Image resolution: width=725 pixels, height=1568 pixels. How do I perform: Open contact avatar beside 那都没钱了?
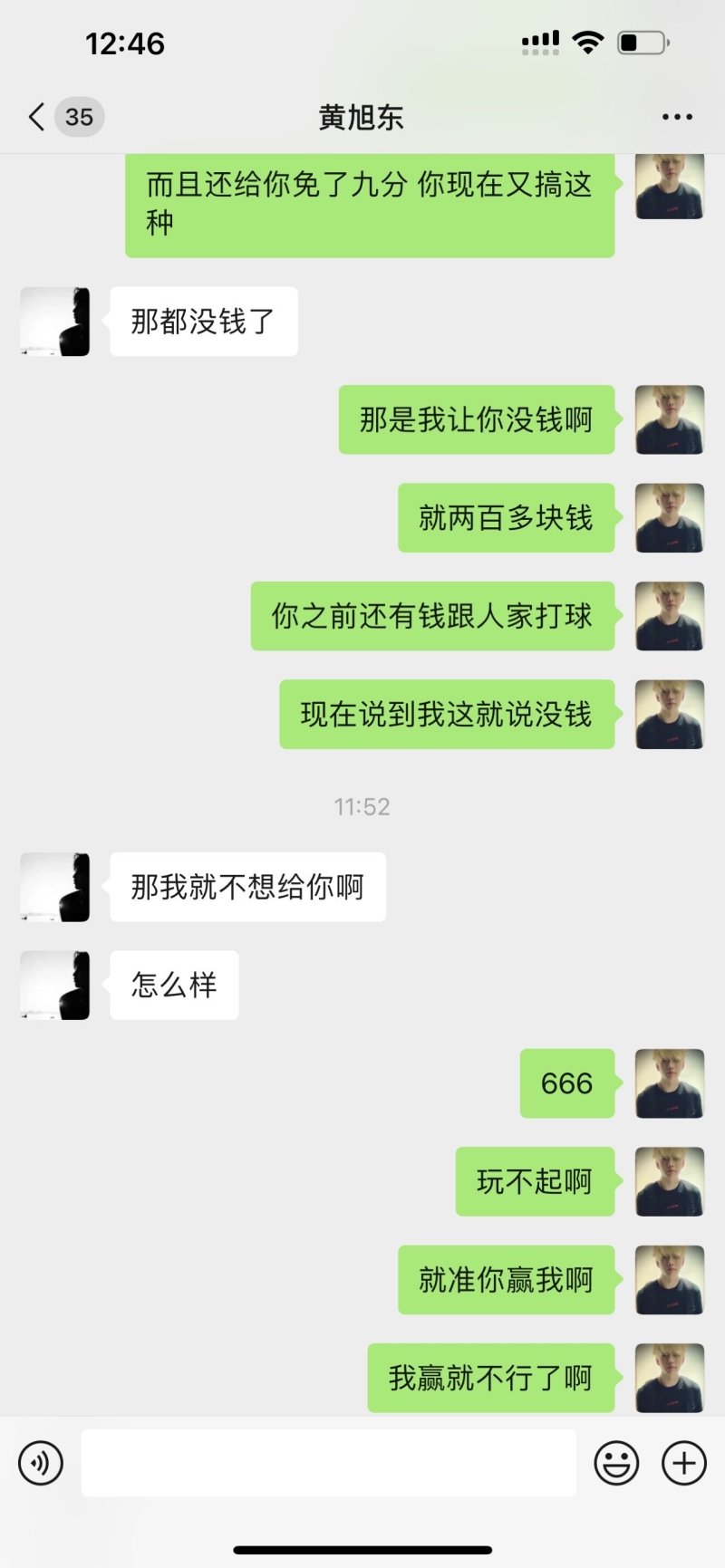[x=55, y=322]
